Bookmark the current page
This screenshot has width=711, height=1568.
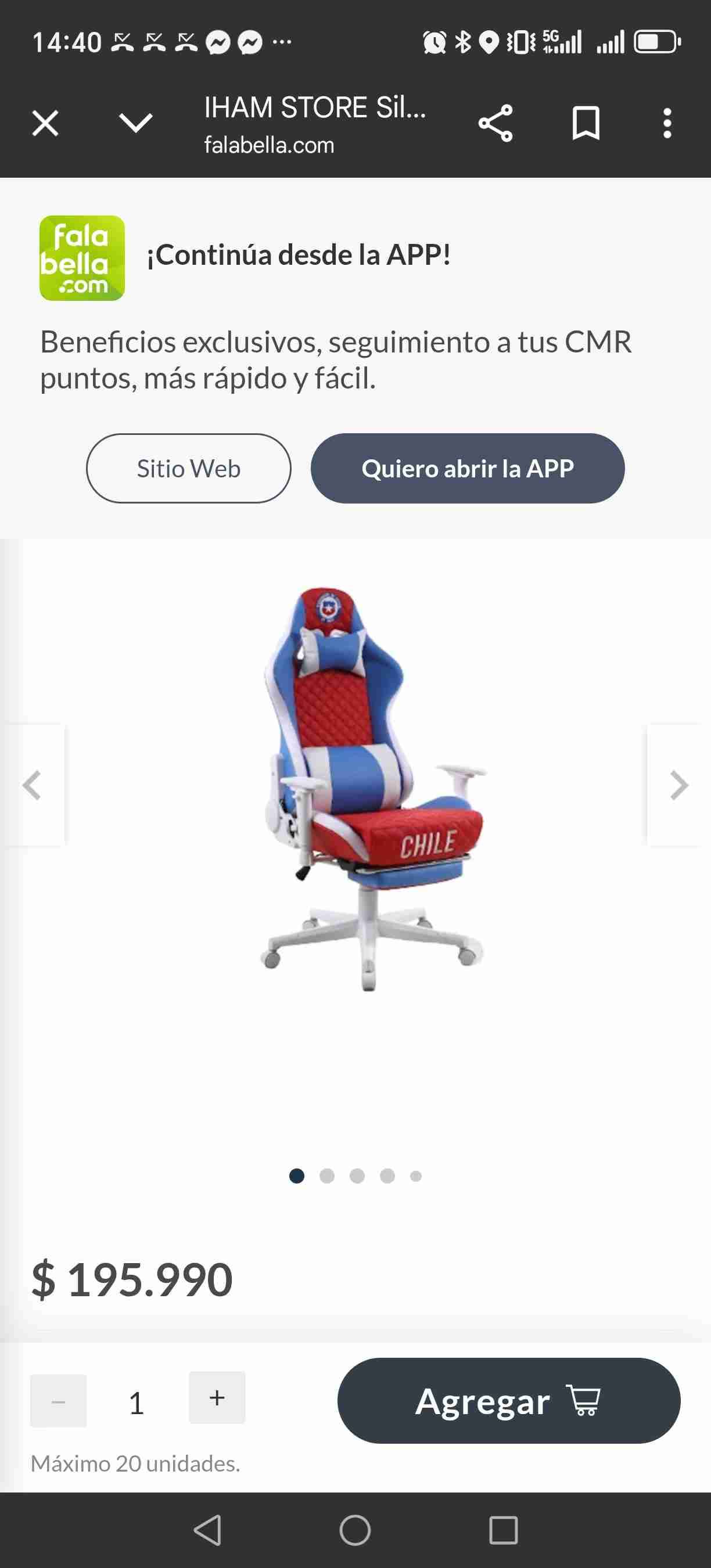[x=586, y=124]
